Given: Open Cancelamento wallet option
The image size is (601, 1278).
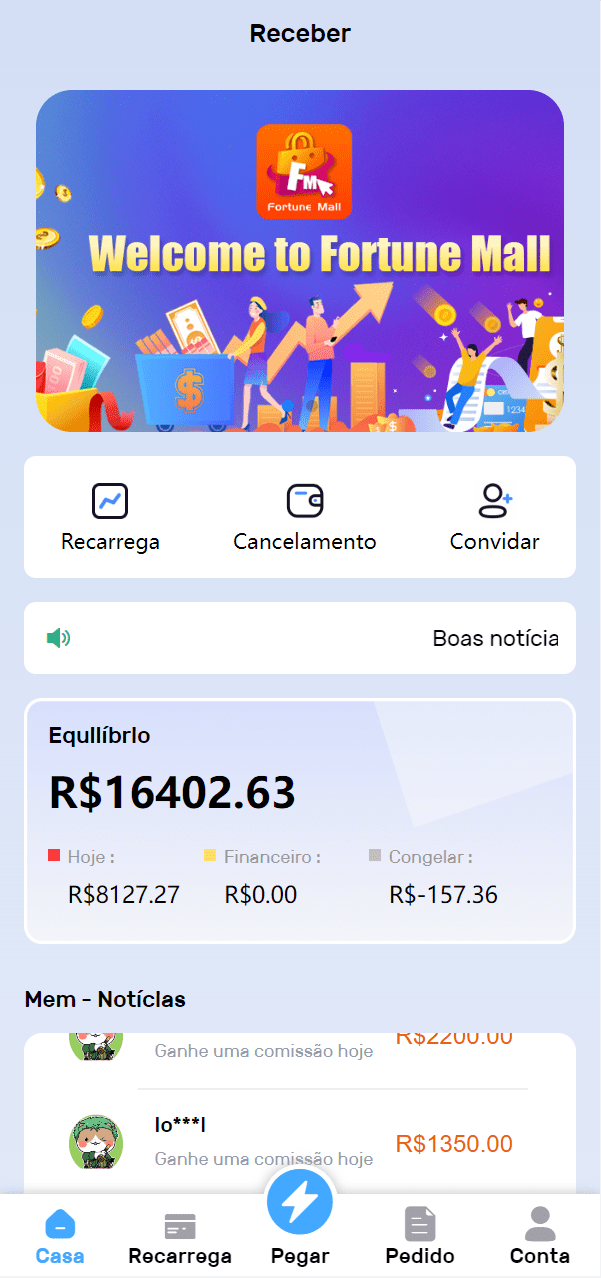Looking at the screenshot, I should (x=305, y=516).
